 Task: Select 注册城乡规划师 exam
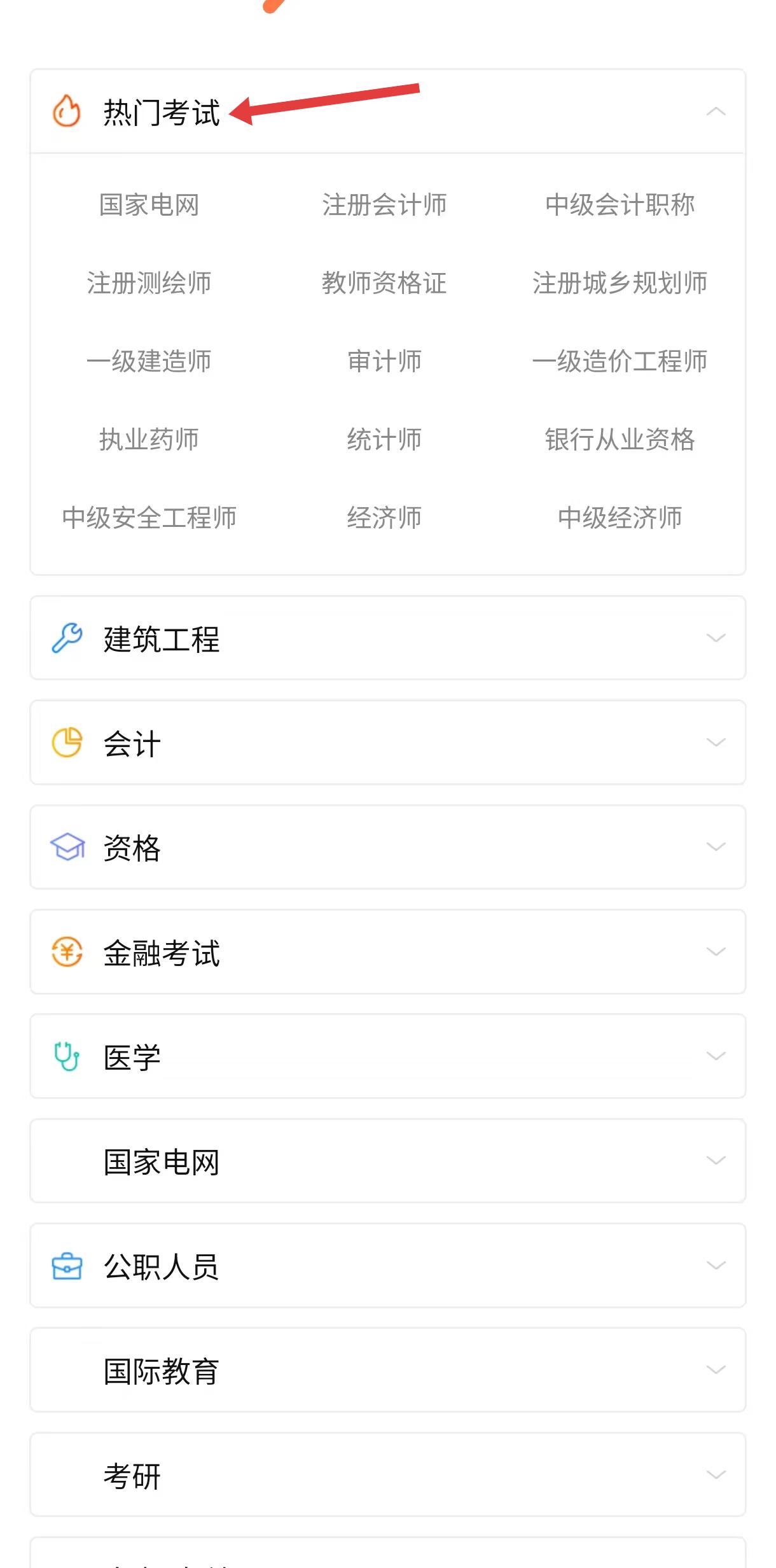[620, 283]
